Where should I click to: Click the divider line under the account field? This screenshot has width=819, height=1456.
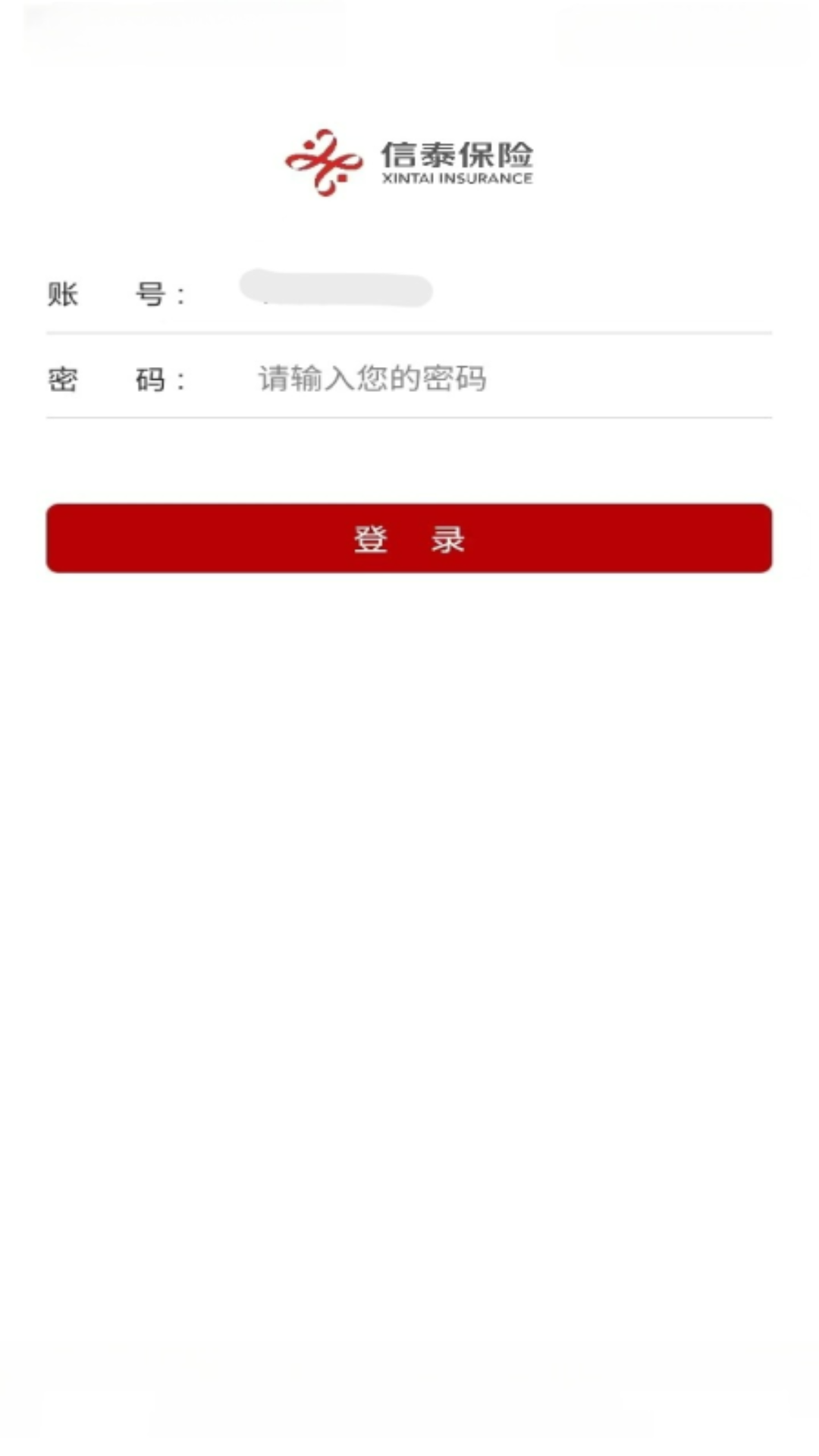[x=409, y=332]
